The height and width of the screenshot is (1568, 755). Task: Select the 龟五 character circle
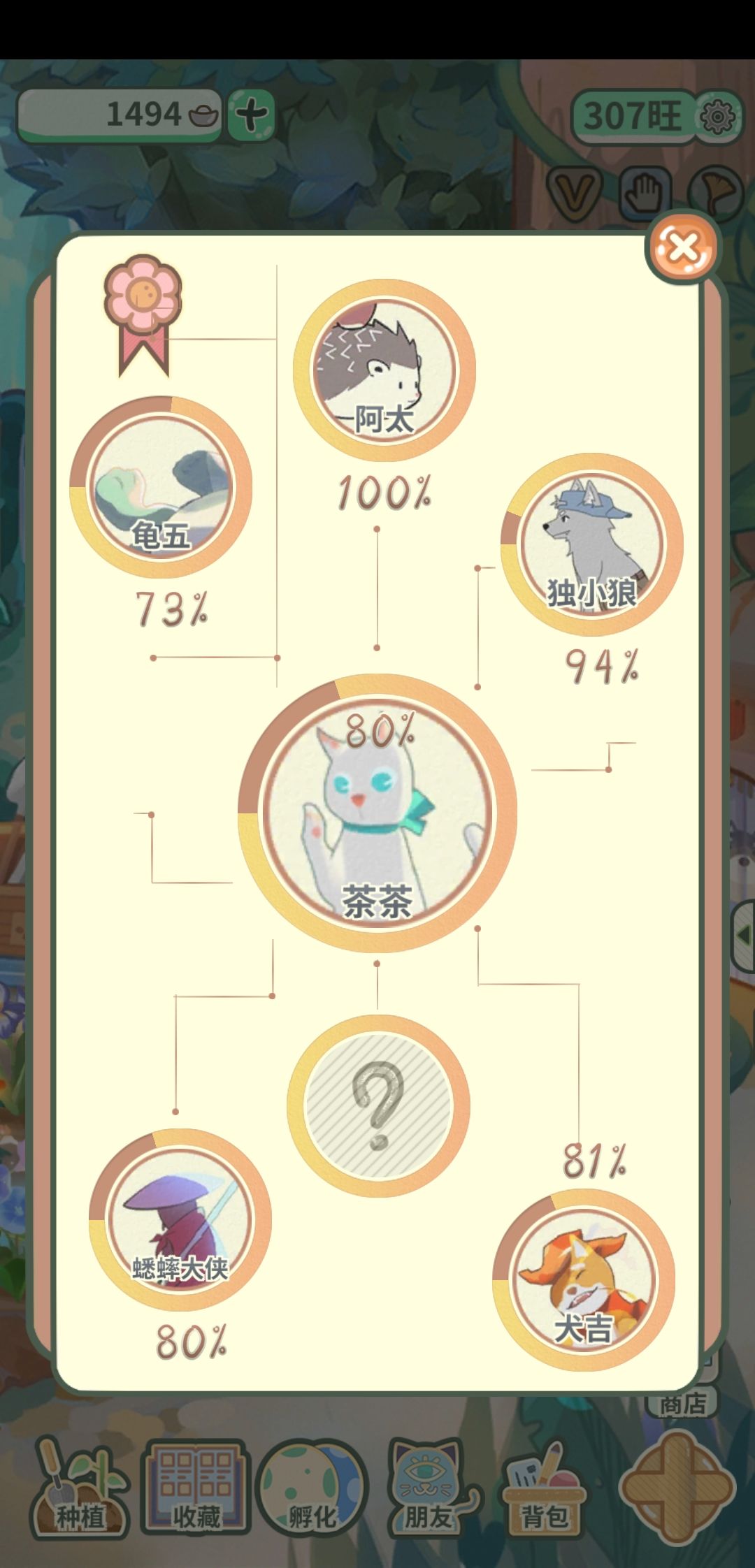coord(161,486)
